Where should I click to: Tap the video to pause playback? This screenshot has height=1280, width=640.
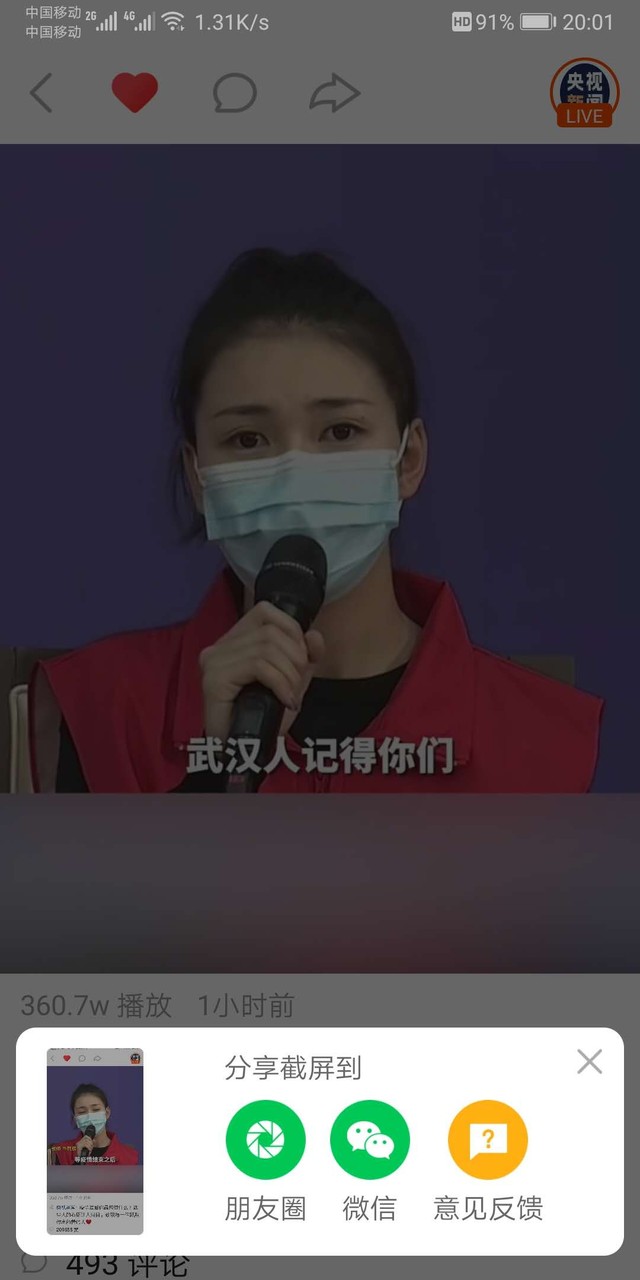[x=320, y=468]
